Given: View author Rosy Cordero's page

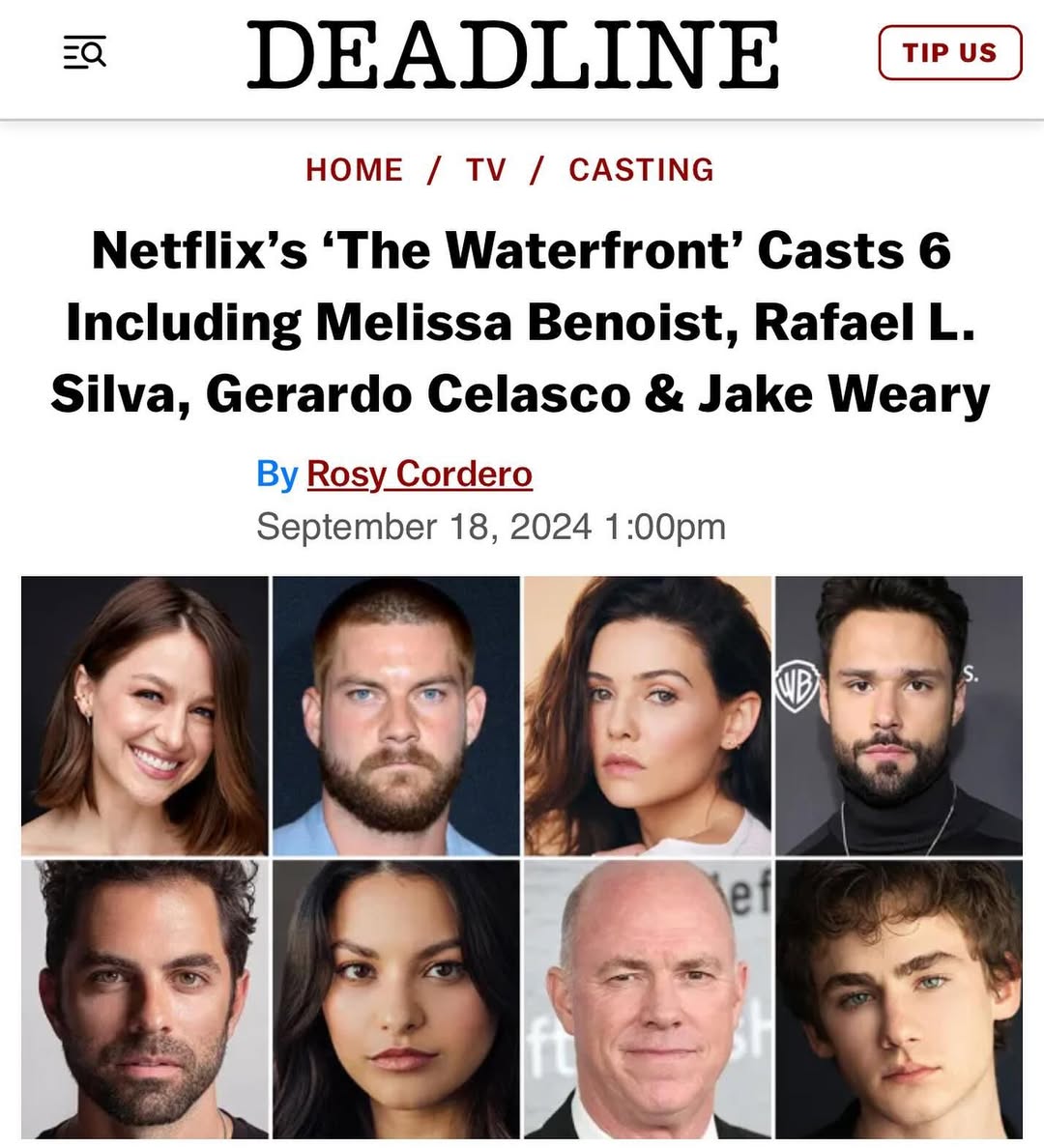Looking at the screenshot, I should [x=419, y=474].
